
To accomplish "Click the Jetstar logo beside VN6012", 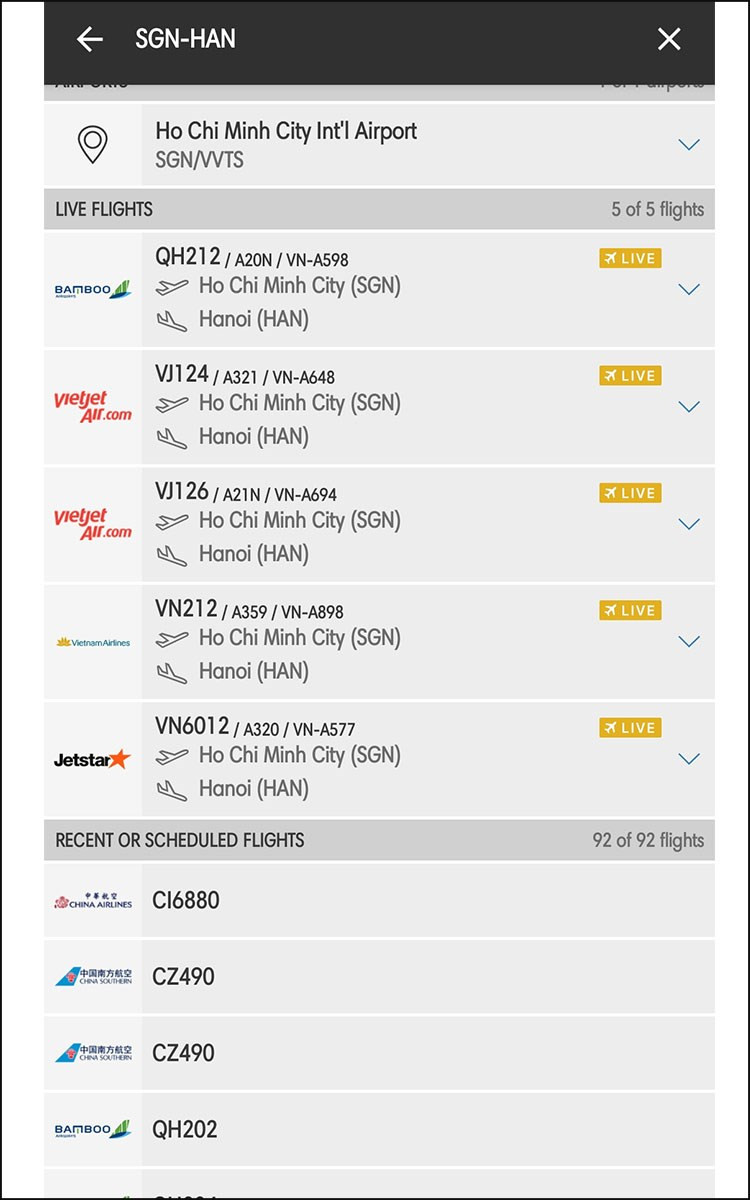I will click(x=91, y=759).
